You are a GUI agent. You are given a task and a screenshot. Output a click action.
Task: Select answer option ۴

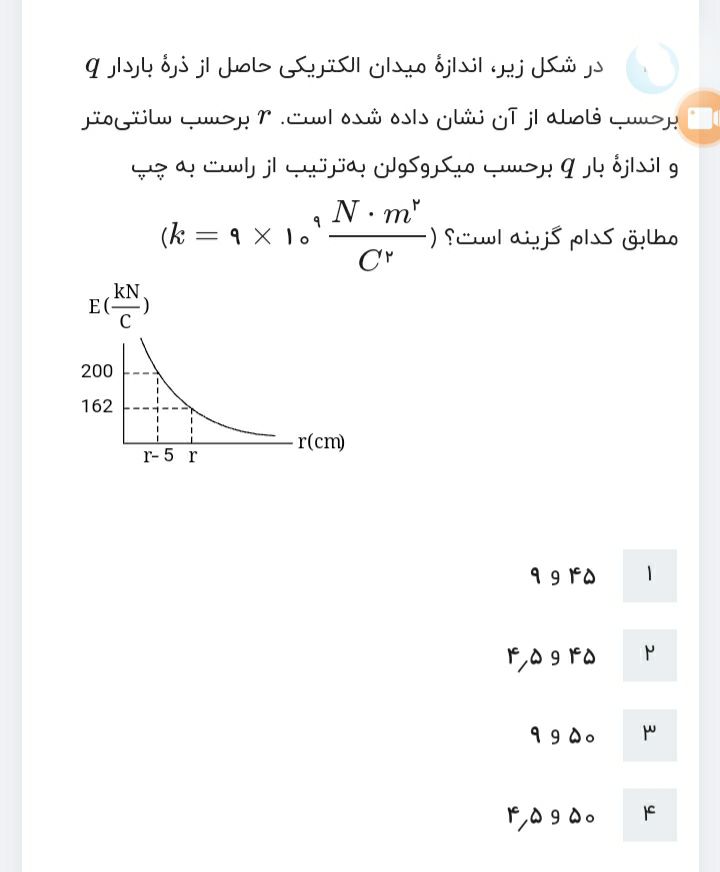[648, 815]
